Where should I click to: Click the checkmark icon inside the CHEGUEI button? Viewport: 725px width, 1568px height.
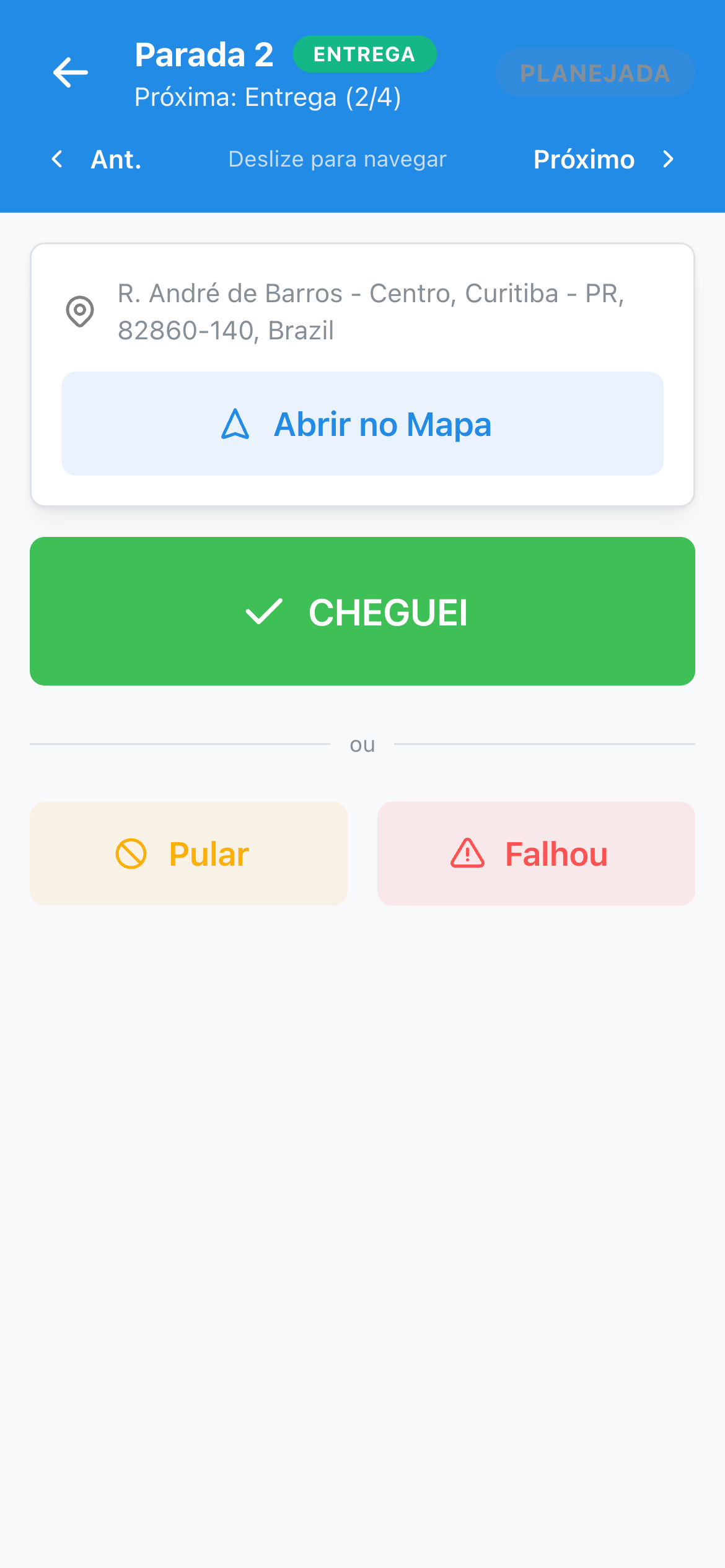pos(263,612)
